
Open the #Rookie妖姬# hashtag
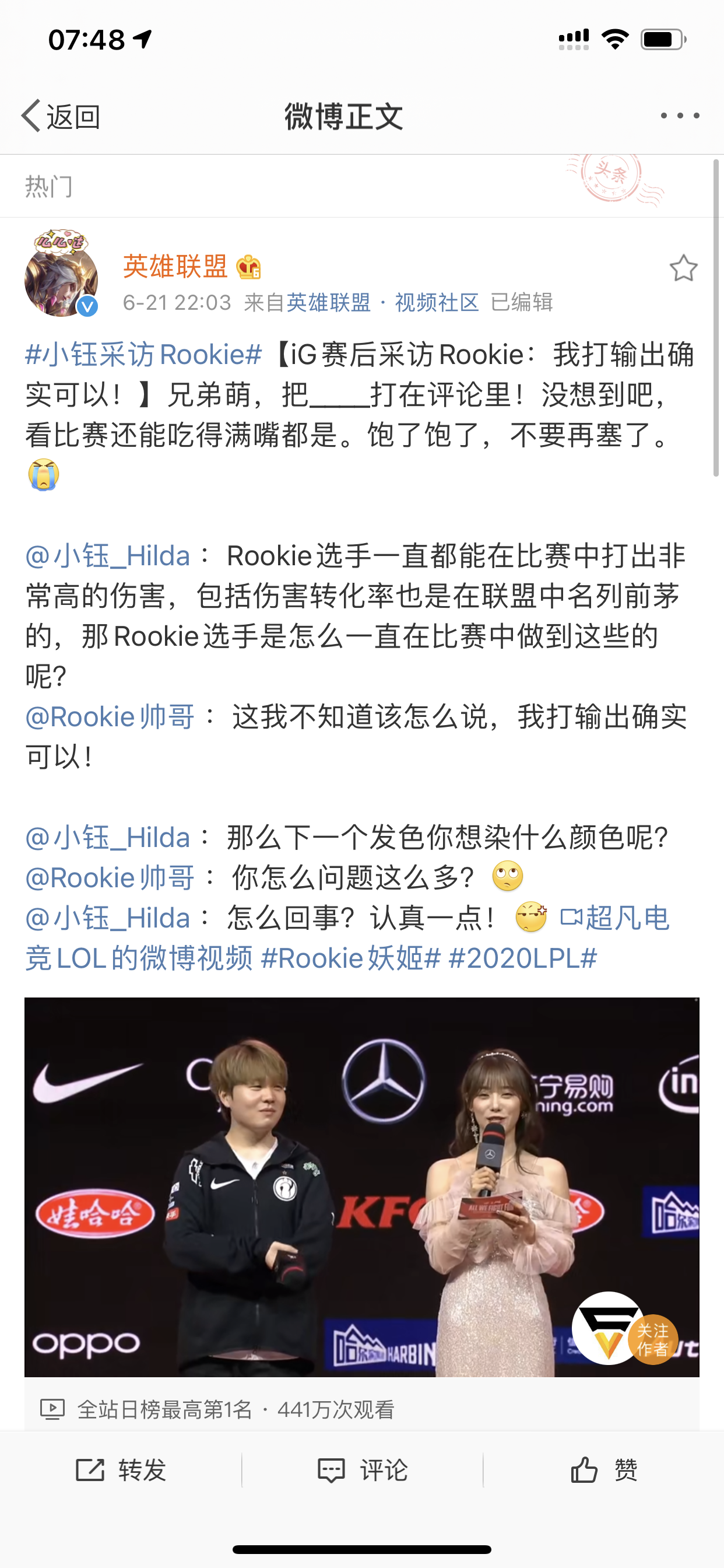(350, 958)
